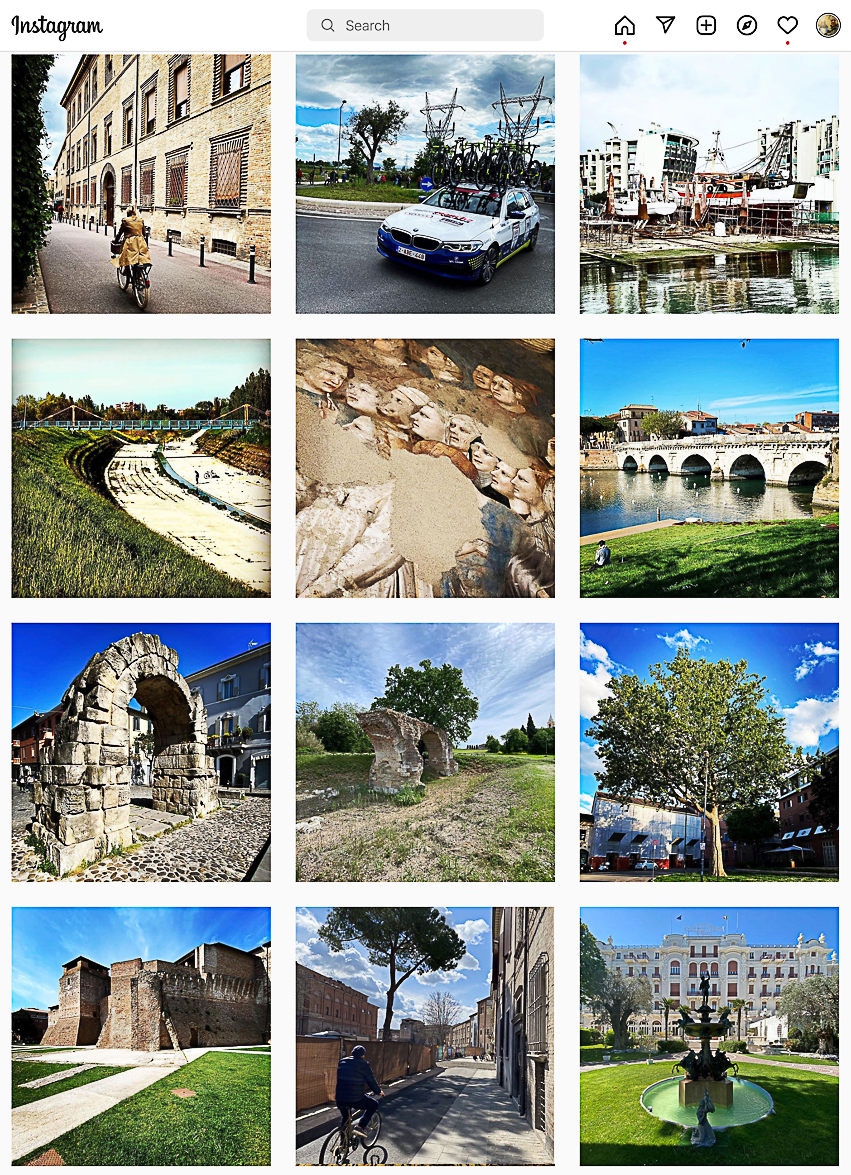The height and width of the screenshot is (1175, 851).
Task: Open the team car with bikes photo
Action: tap(425, 184)
